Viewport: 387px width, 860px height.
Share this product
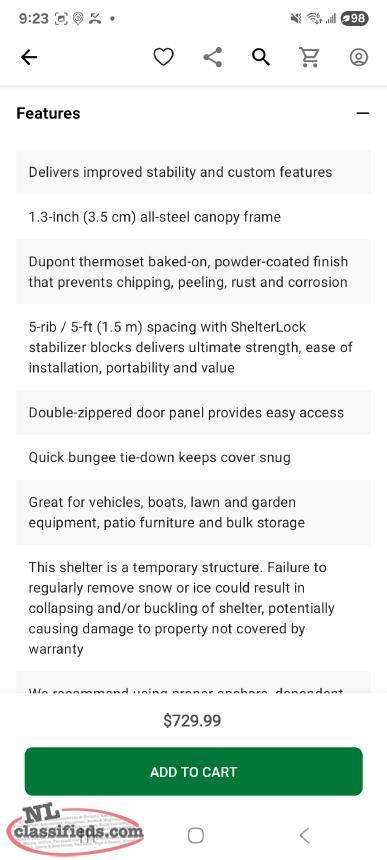pyautogui.click(x=213, y=57)
